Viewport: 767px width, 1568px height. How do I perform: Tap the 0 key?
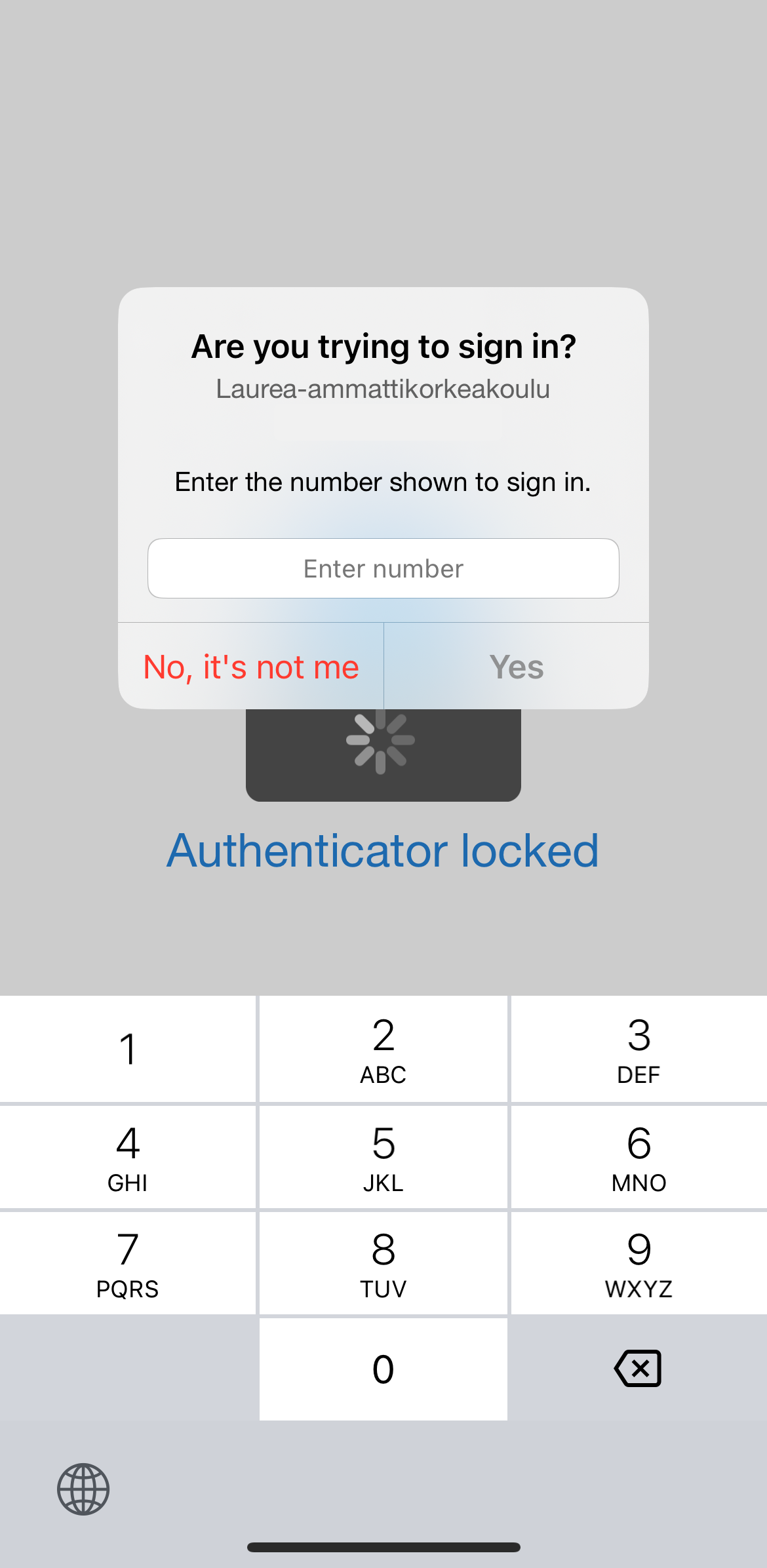coord(383,1369)
